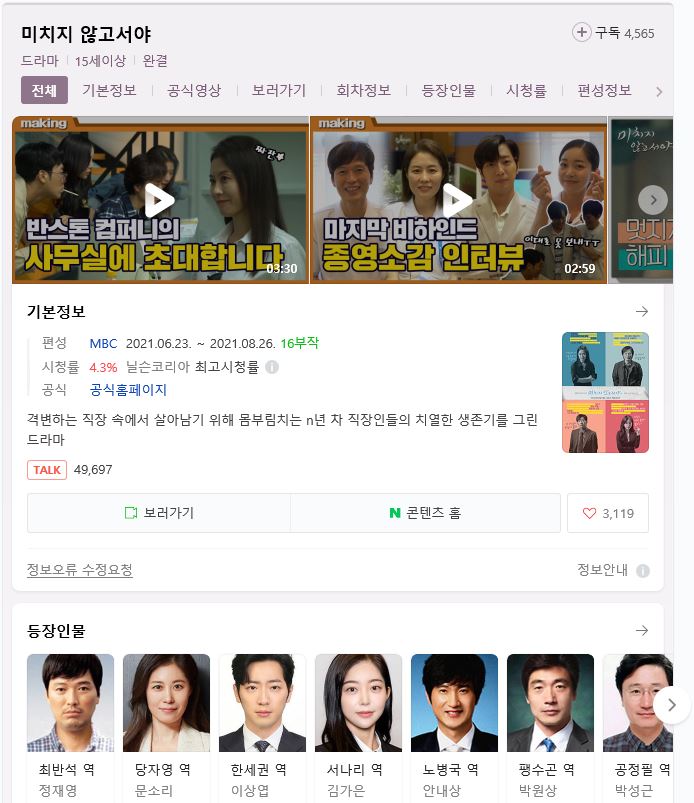Play the 종영소감 인터뷰 video
Screen dimensions: 694x803
tap(458, 200)
